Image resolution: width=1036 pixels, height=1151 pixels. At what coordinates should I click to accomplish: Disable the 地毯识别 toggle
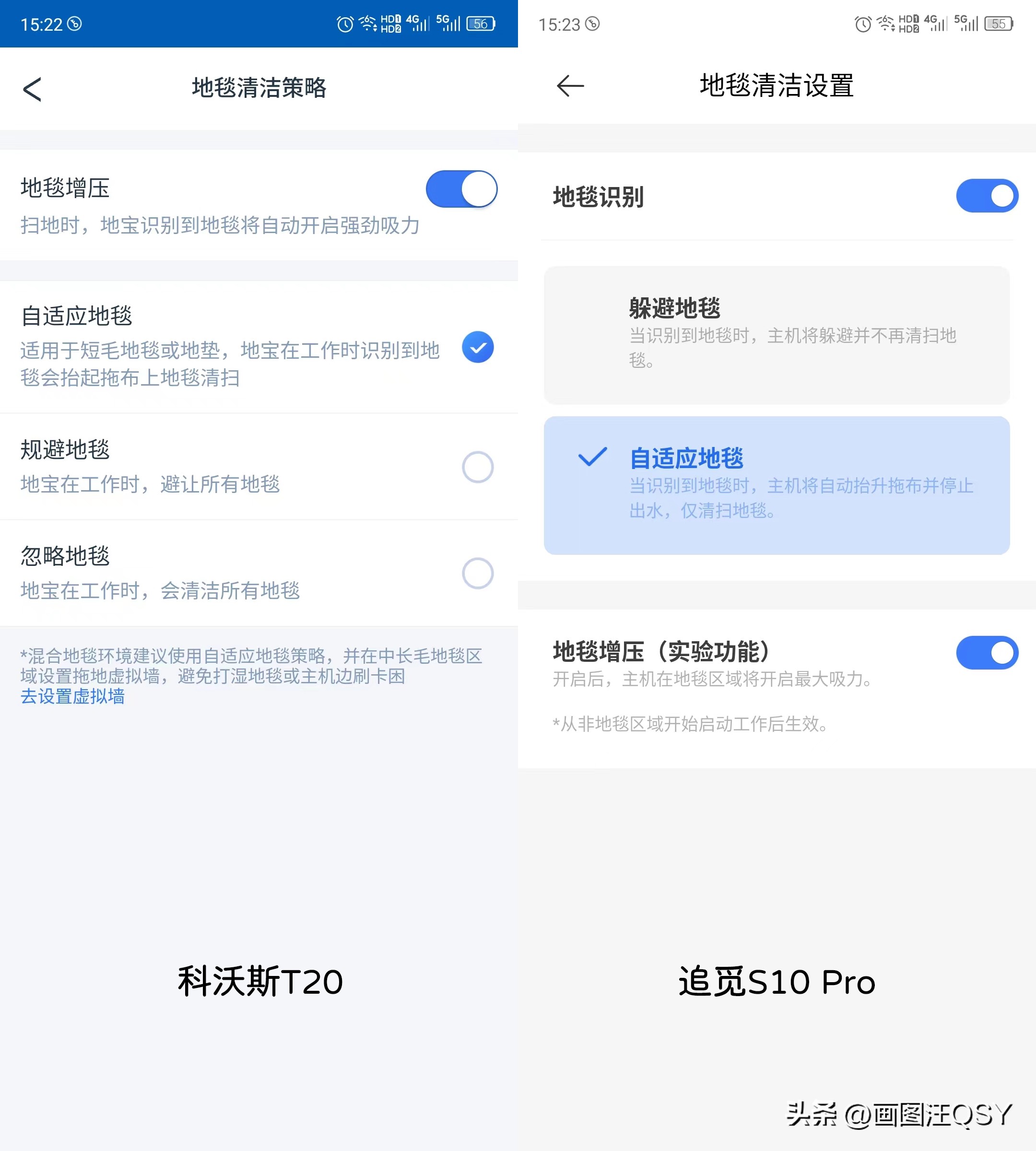pyautogui.click(x=987, y=196)
